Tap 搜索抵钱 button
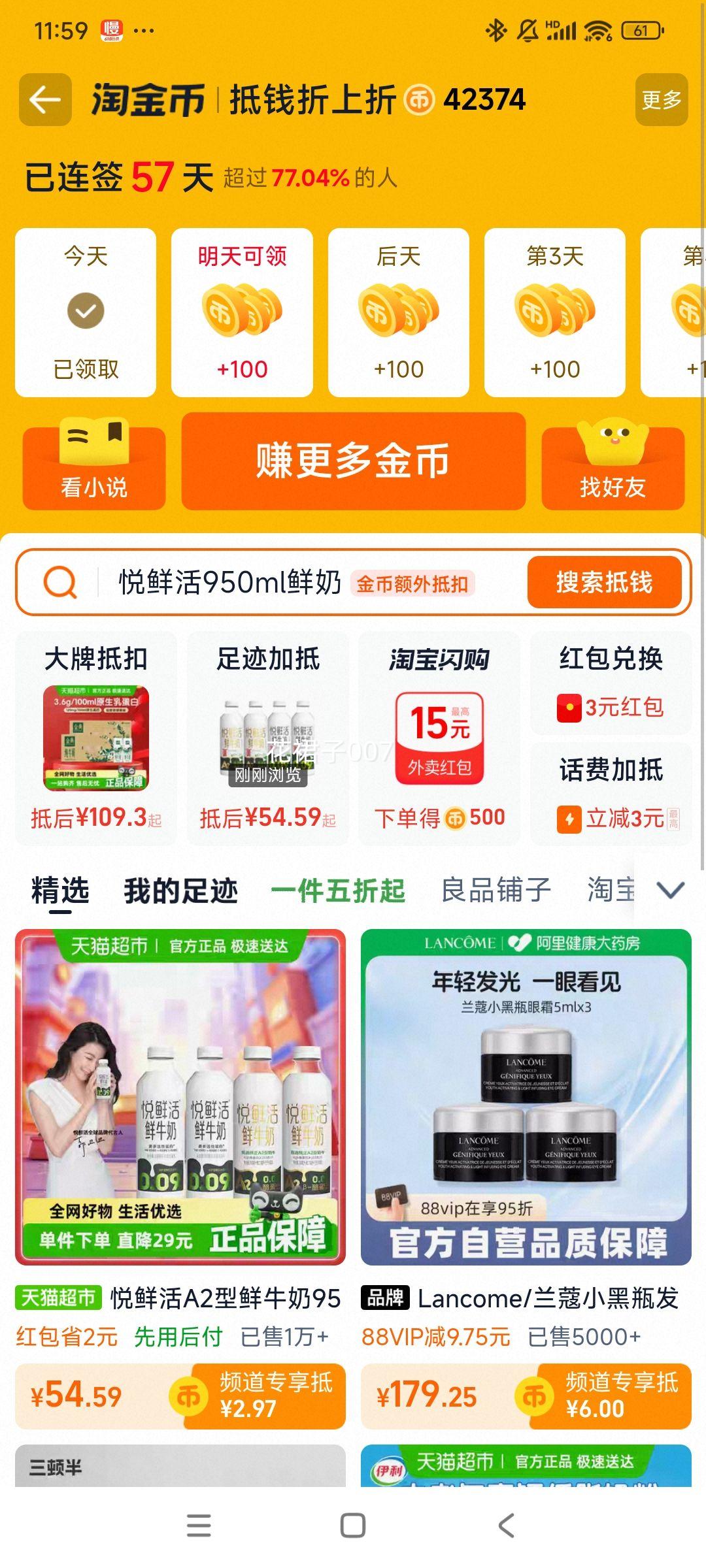 [x=604, y=582]
